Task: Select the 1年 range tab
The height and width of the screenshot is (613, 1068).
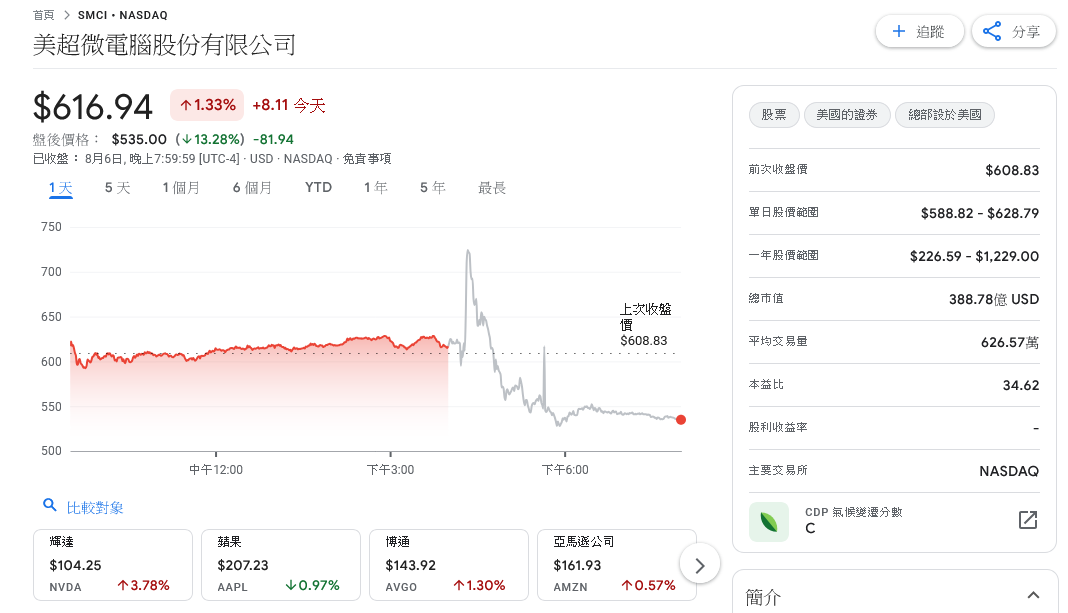Action: click(376, 188)
